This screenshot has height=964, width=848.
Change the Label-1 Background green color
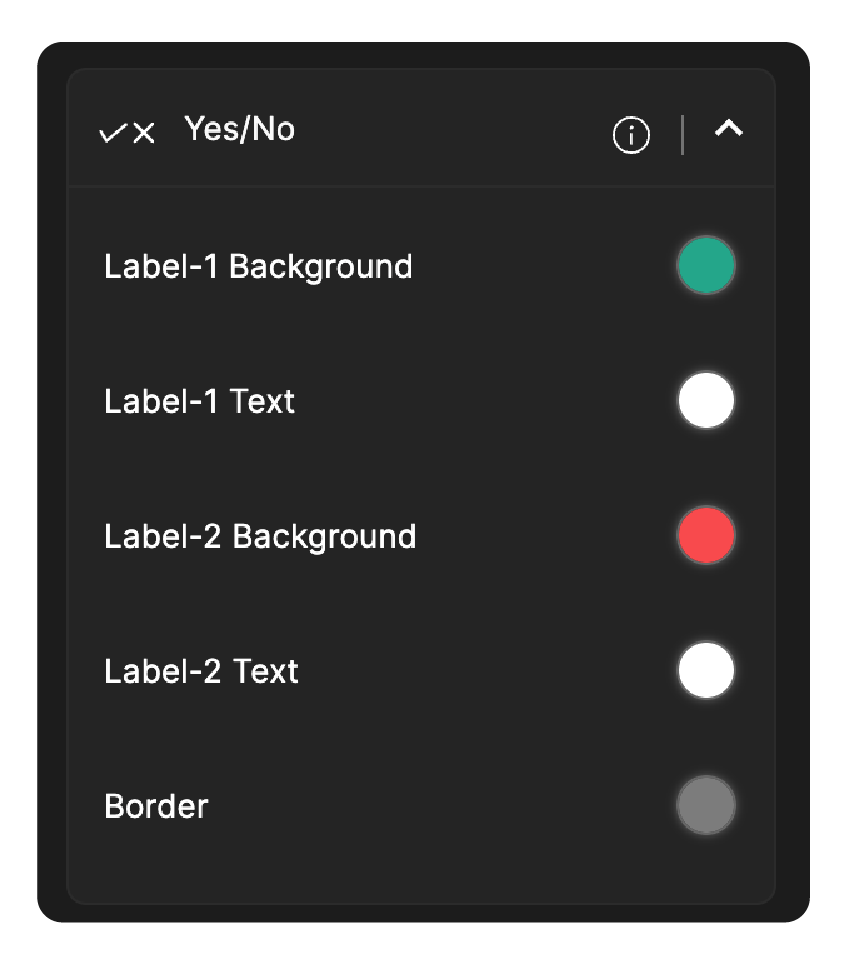tap(706, 266)
